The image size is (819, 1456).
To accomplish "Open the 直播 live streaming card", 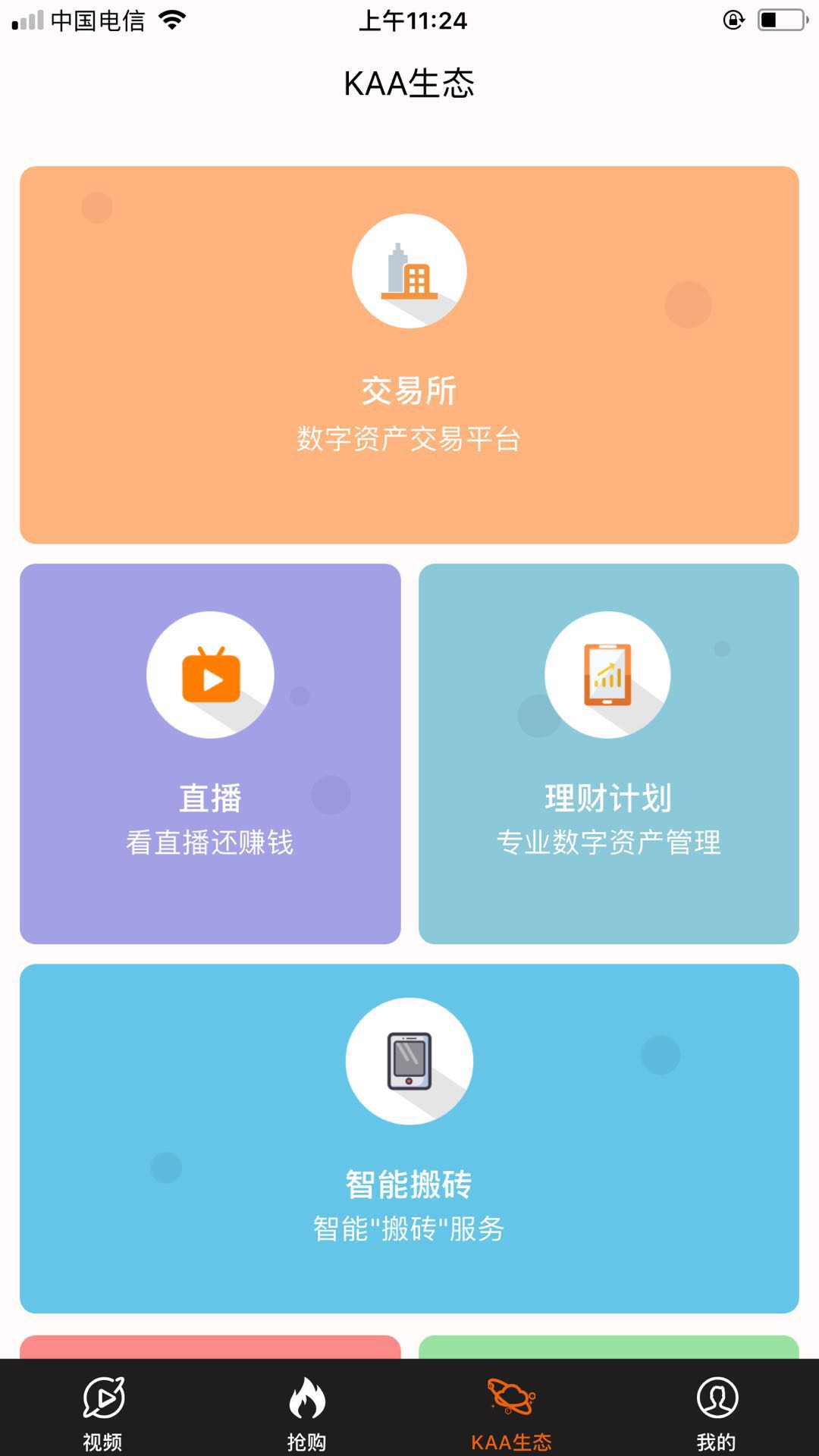I will pyautogui.click(x=210, y=754).
